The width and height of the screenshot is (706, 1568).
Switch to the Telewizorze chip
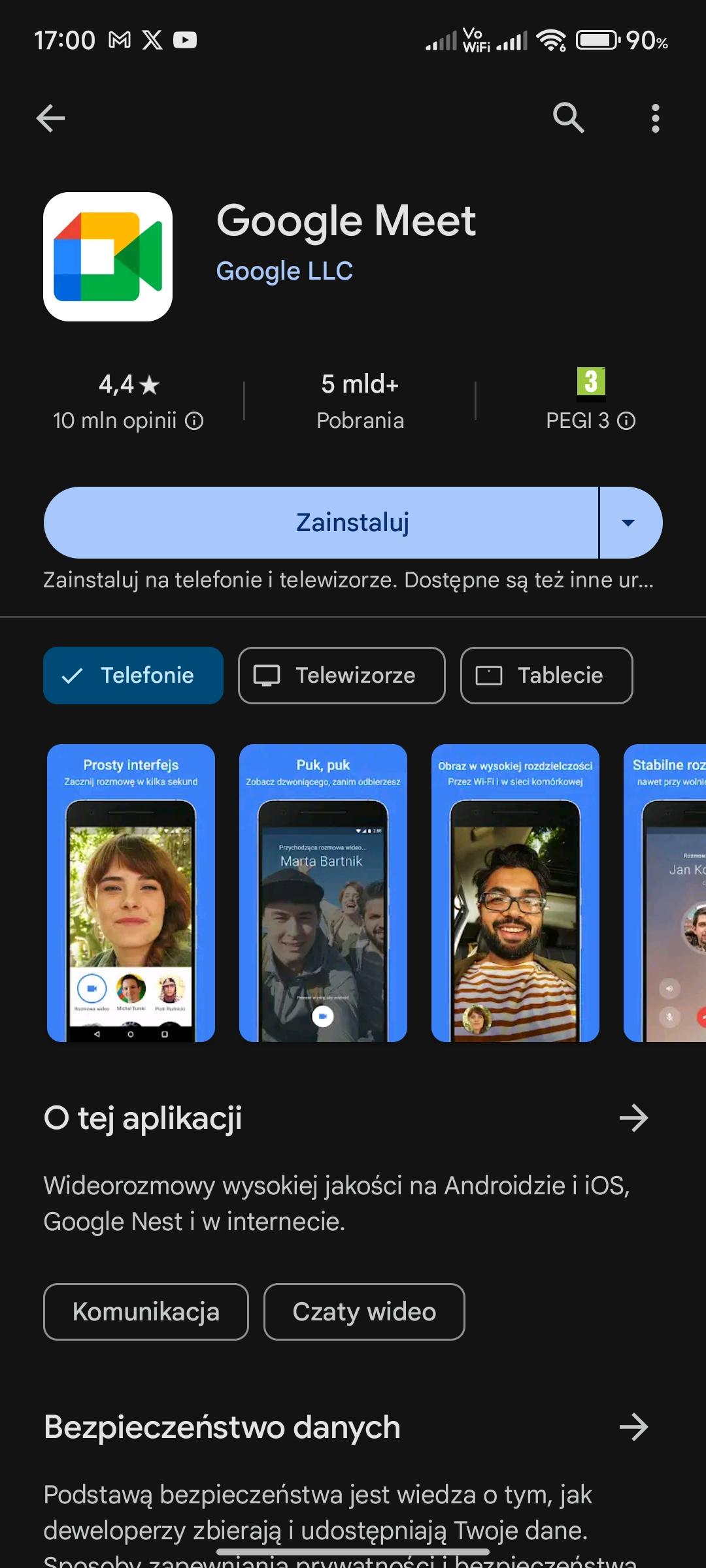pos(341,676)
